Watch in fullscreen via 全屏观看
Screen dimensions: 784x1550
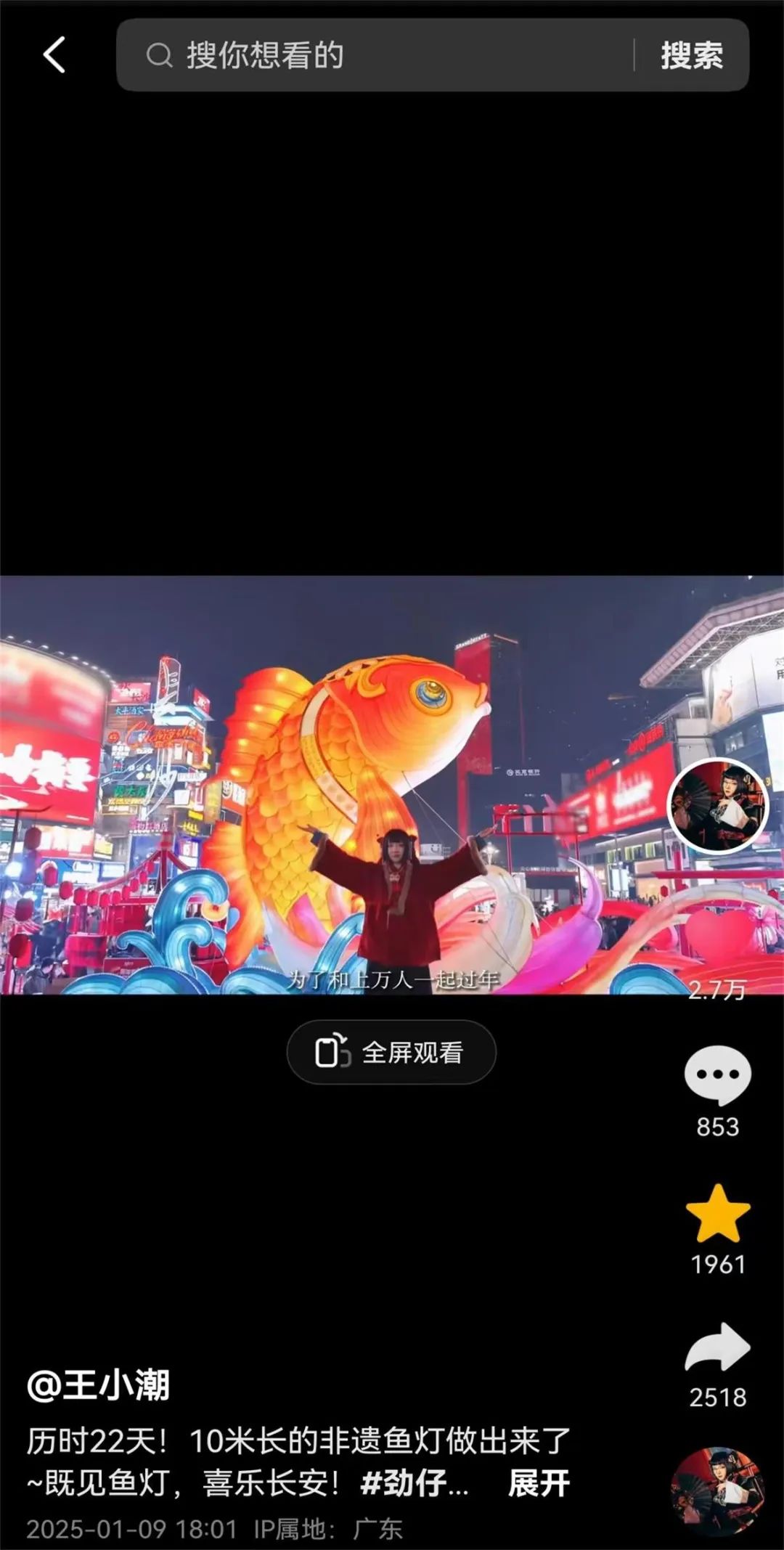click(x=391, y=1052)
